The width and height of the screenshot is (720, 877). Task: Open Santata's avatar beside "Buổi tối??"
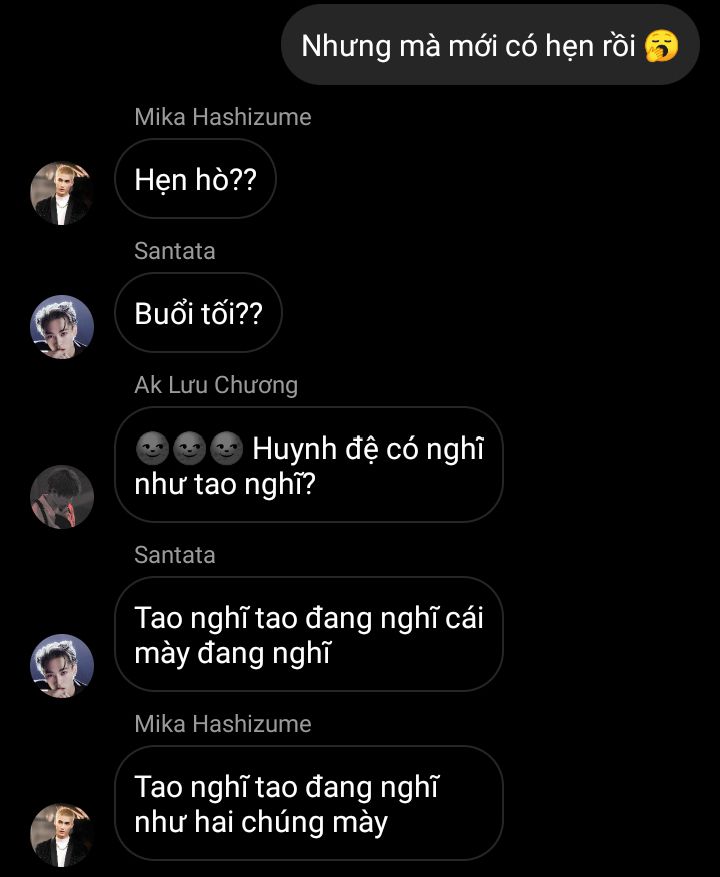point(62,327)
